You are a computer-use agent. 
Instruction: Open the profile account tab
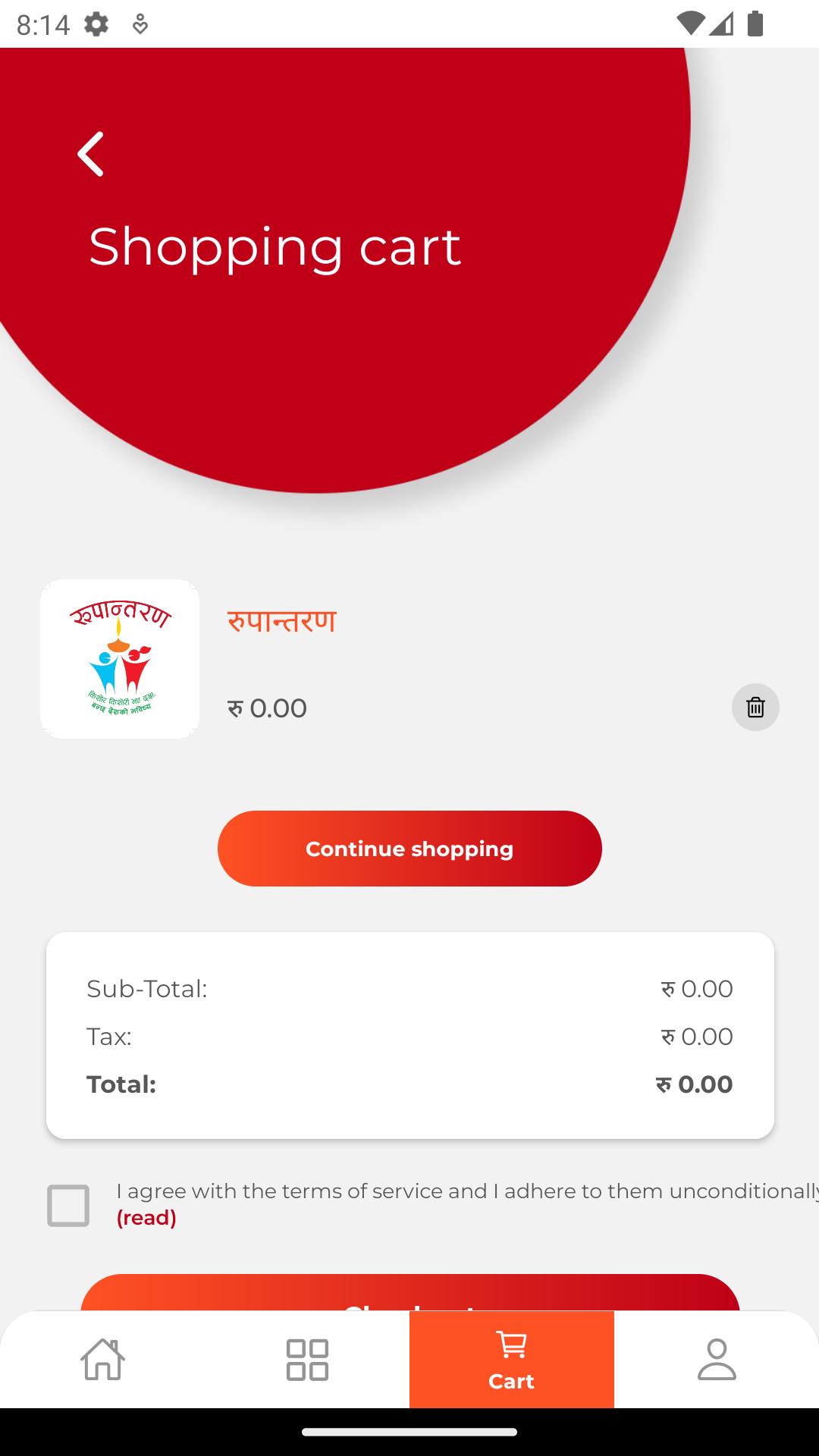717,1359
